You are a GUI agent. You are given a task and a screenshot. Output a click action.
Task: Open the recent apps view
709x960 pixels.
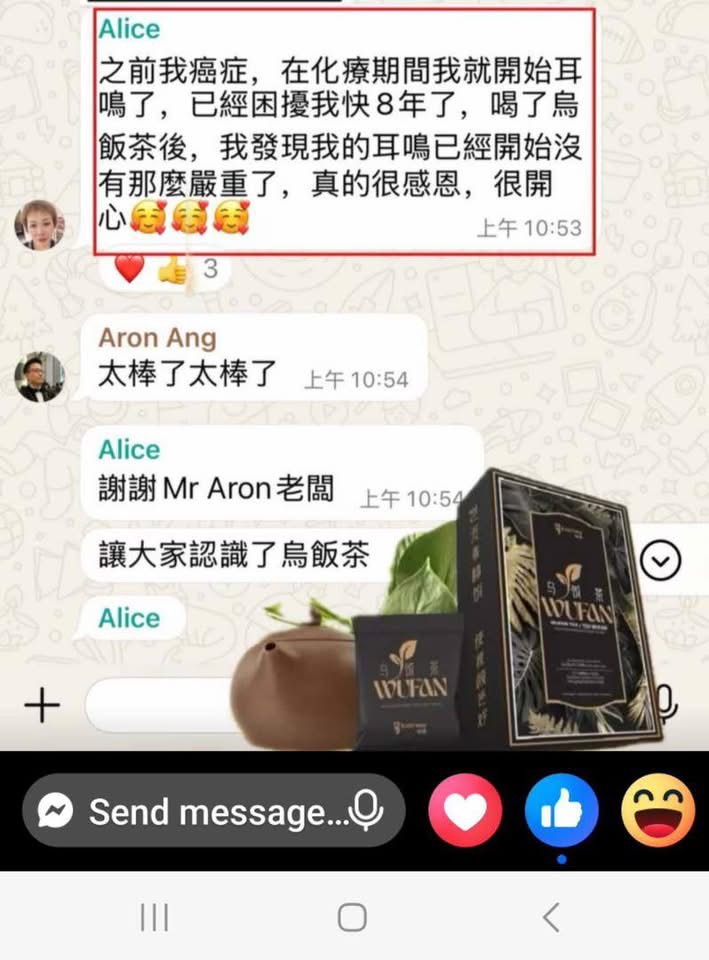click(x=154, y=917)
